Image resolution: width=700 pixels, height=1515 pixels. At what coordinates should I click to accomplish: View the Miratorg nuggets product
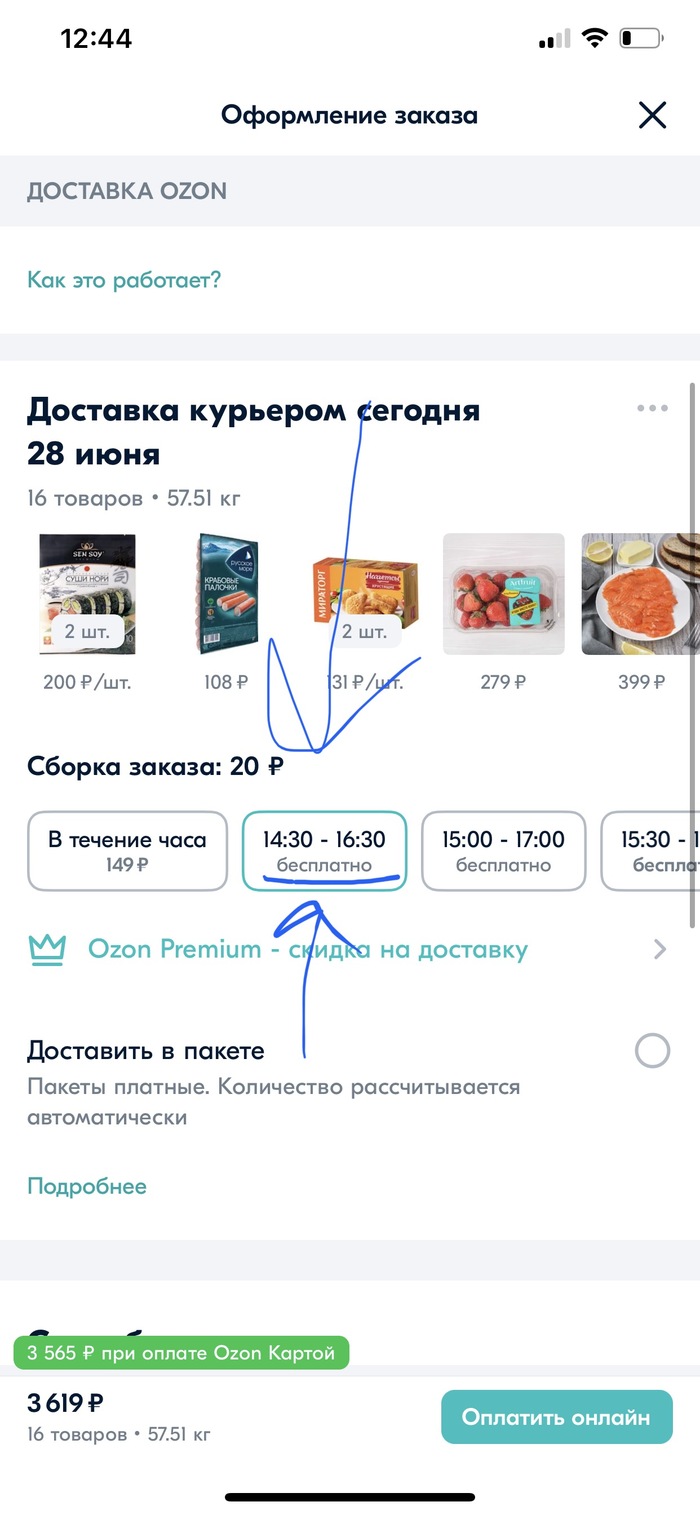(365, 594)
